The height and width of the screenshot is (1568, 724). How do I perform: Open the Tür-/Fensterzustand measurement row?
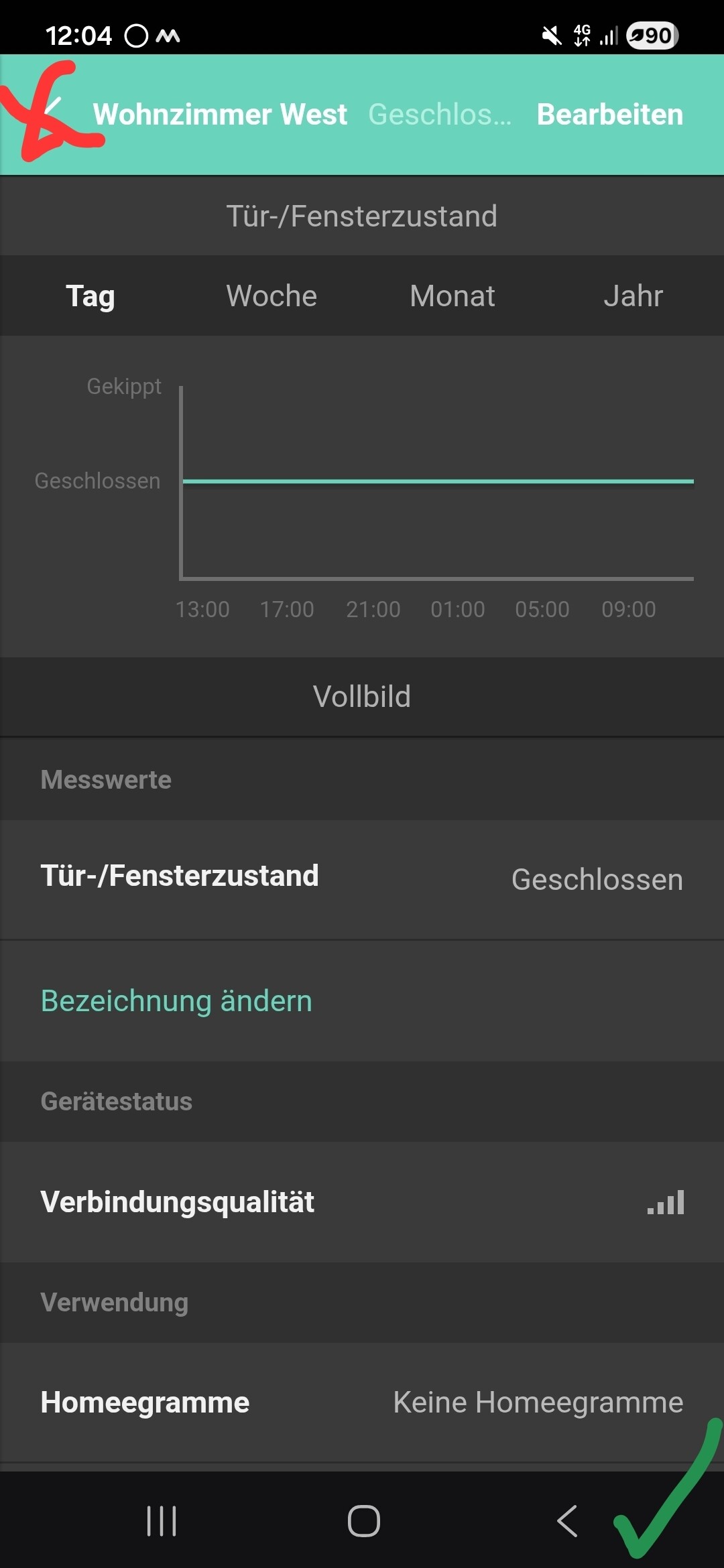tap(362, 878)
